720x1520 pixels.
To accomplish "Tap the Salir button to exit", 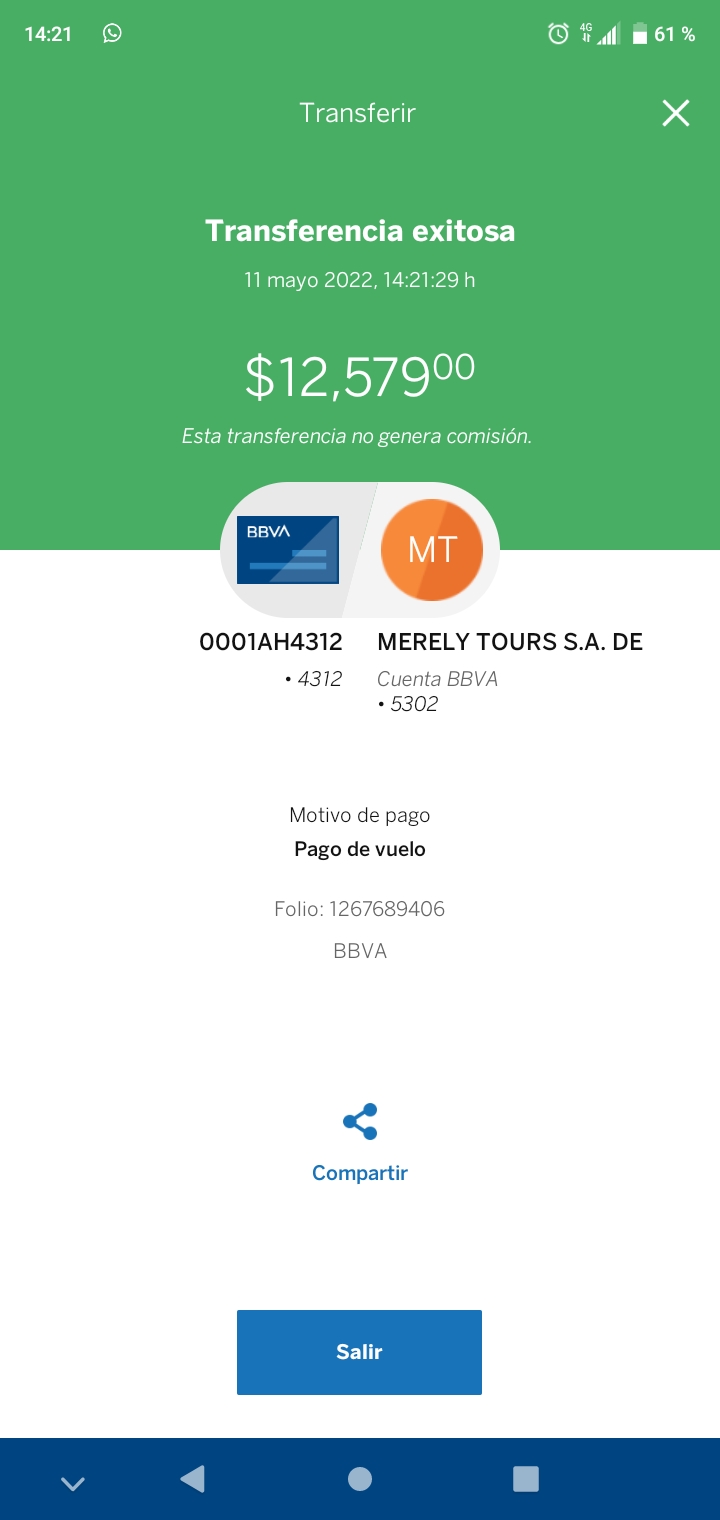I will (x=359, y=1352).
